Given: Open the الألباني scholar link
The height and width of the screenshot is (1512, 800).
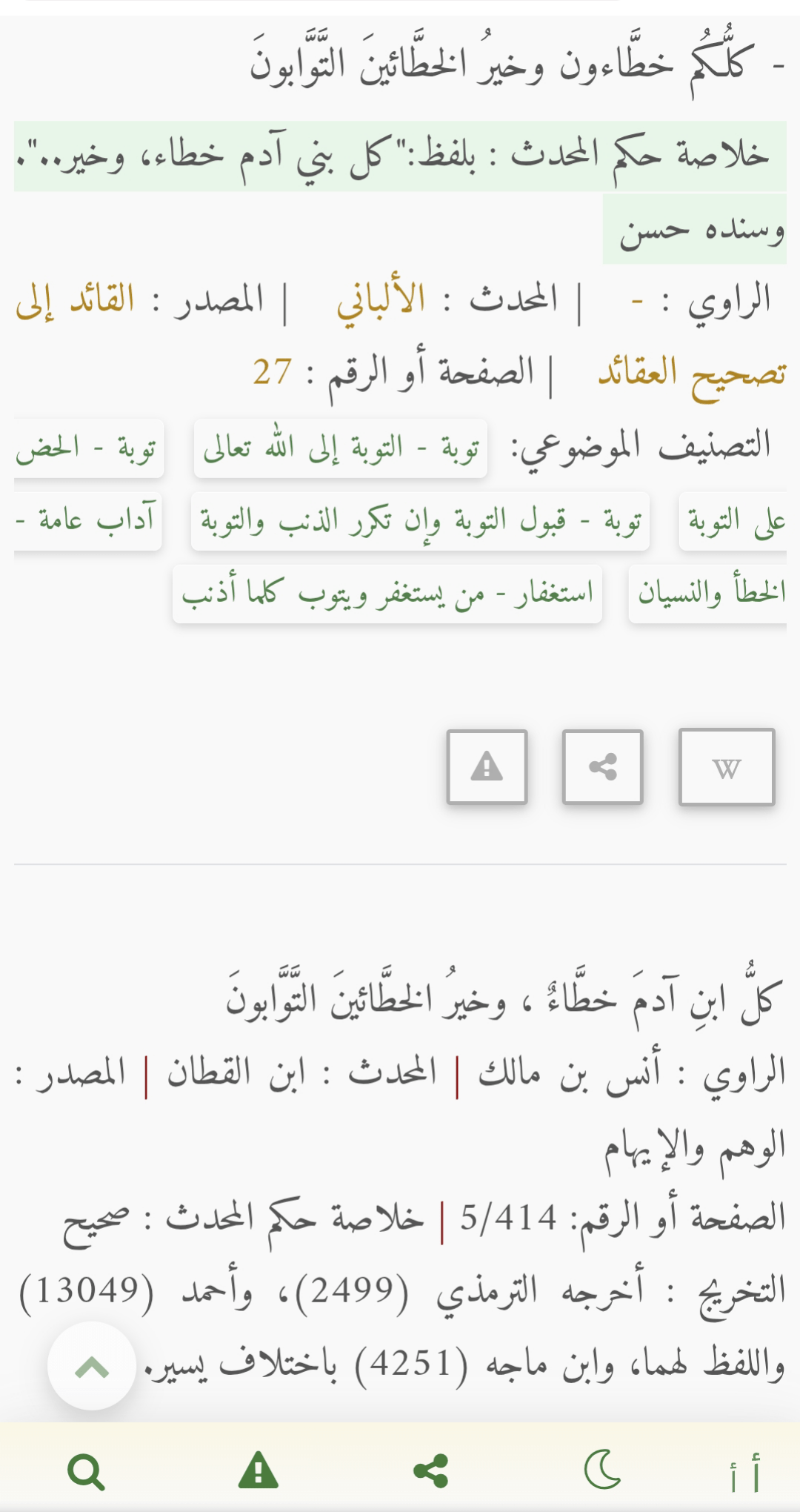Looking at the screenshot, I should pos(381,300).
